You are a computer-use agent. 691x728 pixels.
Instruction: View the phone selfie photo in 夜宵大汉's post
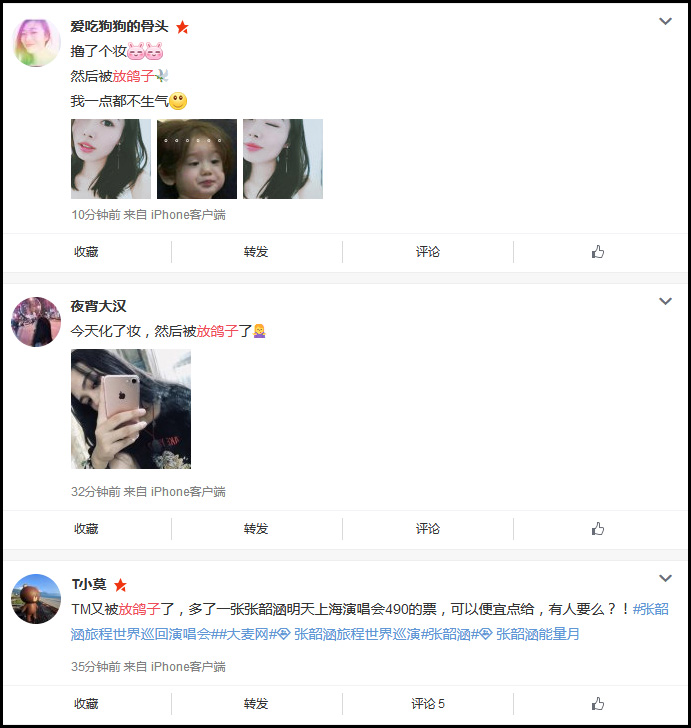[131, 409]
